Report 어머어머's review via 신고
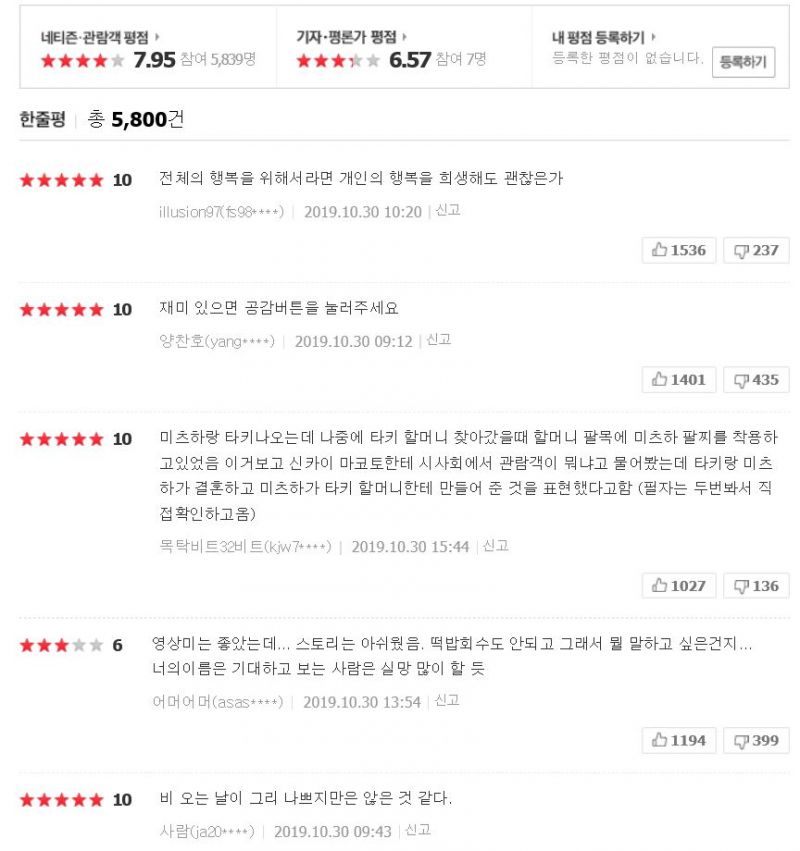Screen dimensions: 800x851 446,701
